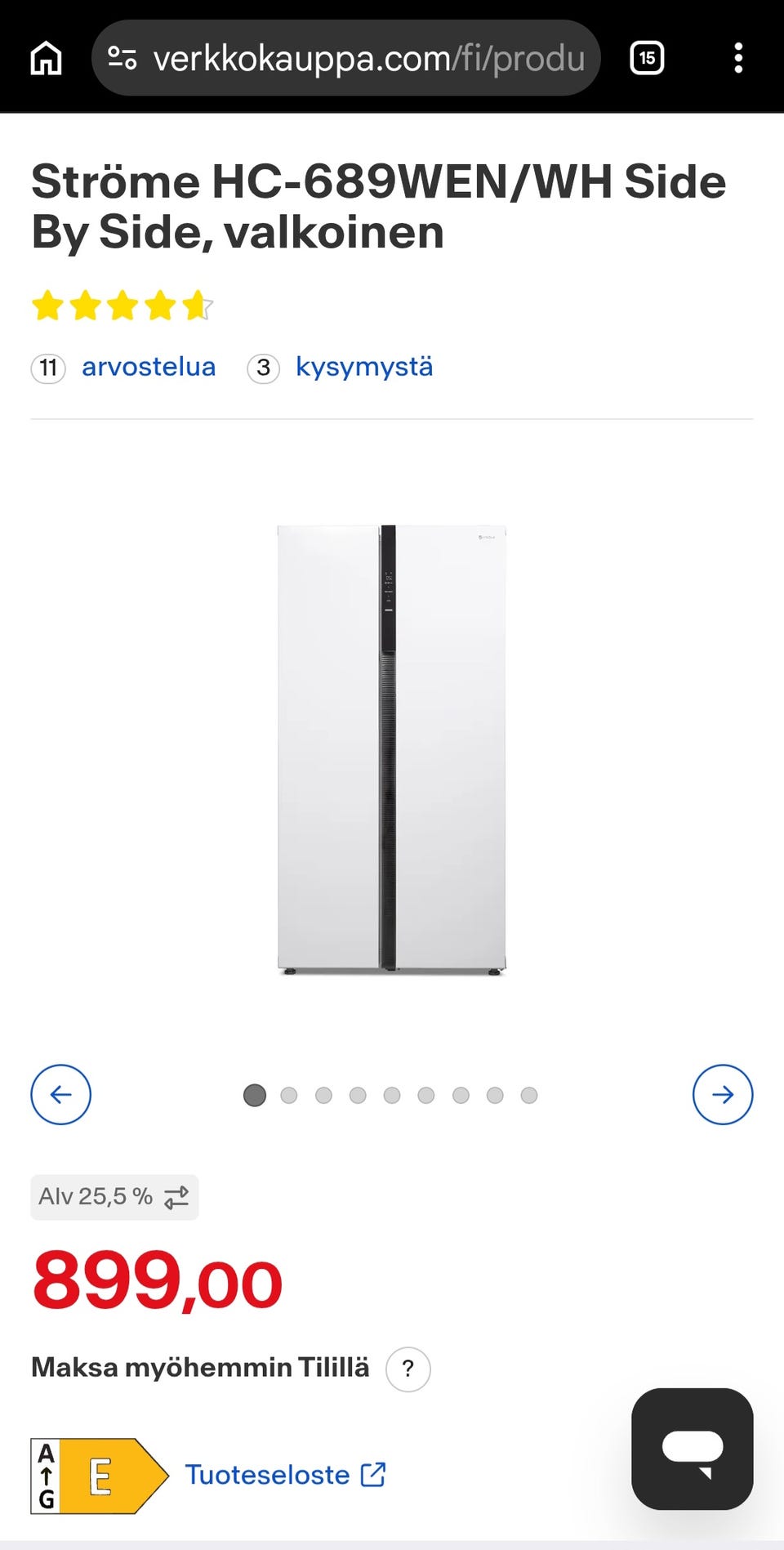Jump to the second image dot

pos(289,1095)
